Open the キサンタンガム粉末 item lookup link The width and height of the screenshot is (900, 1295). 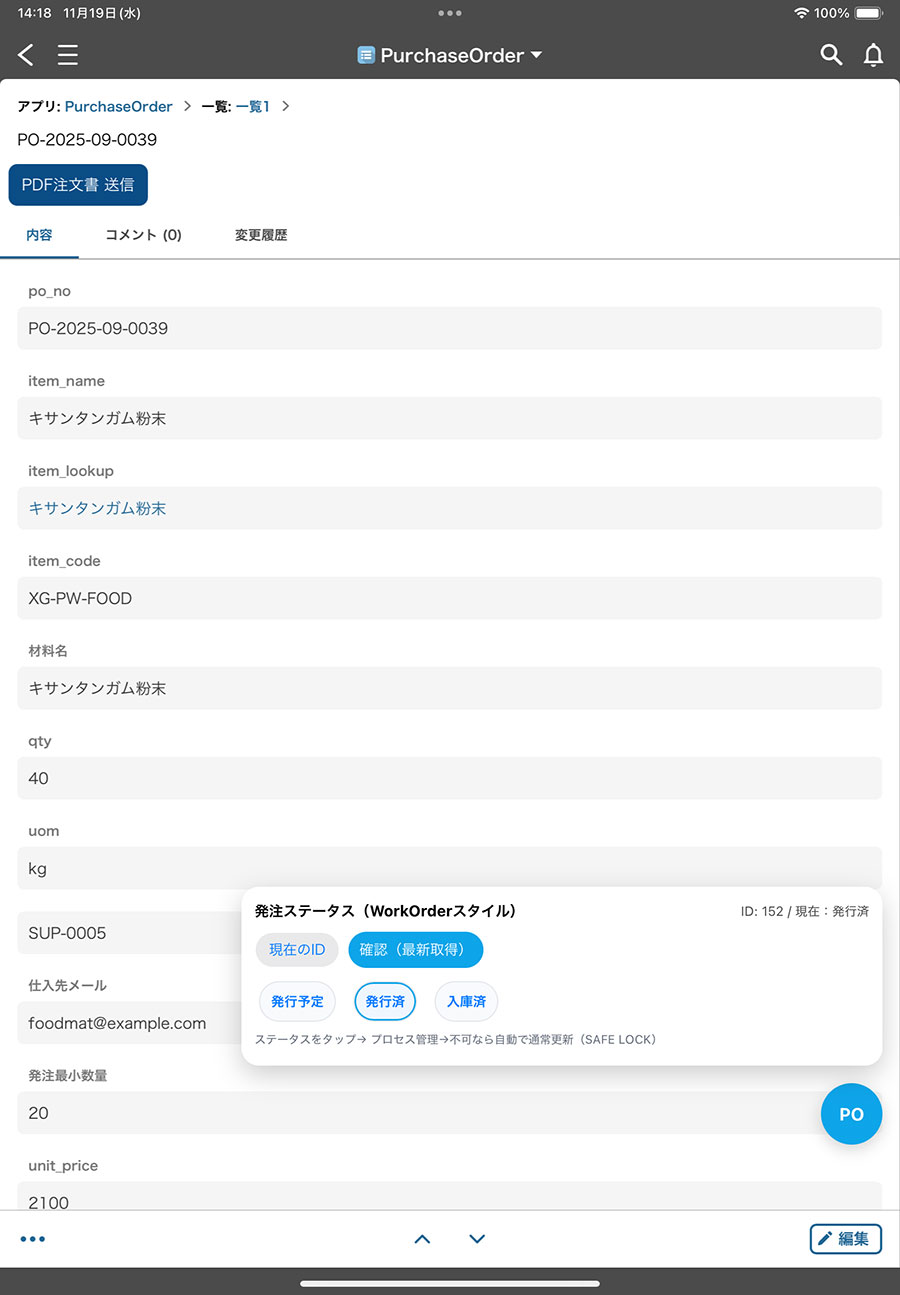coord(97,508)
